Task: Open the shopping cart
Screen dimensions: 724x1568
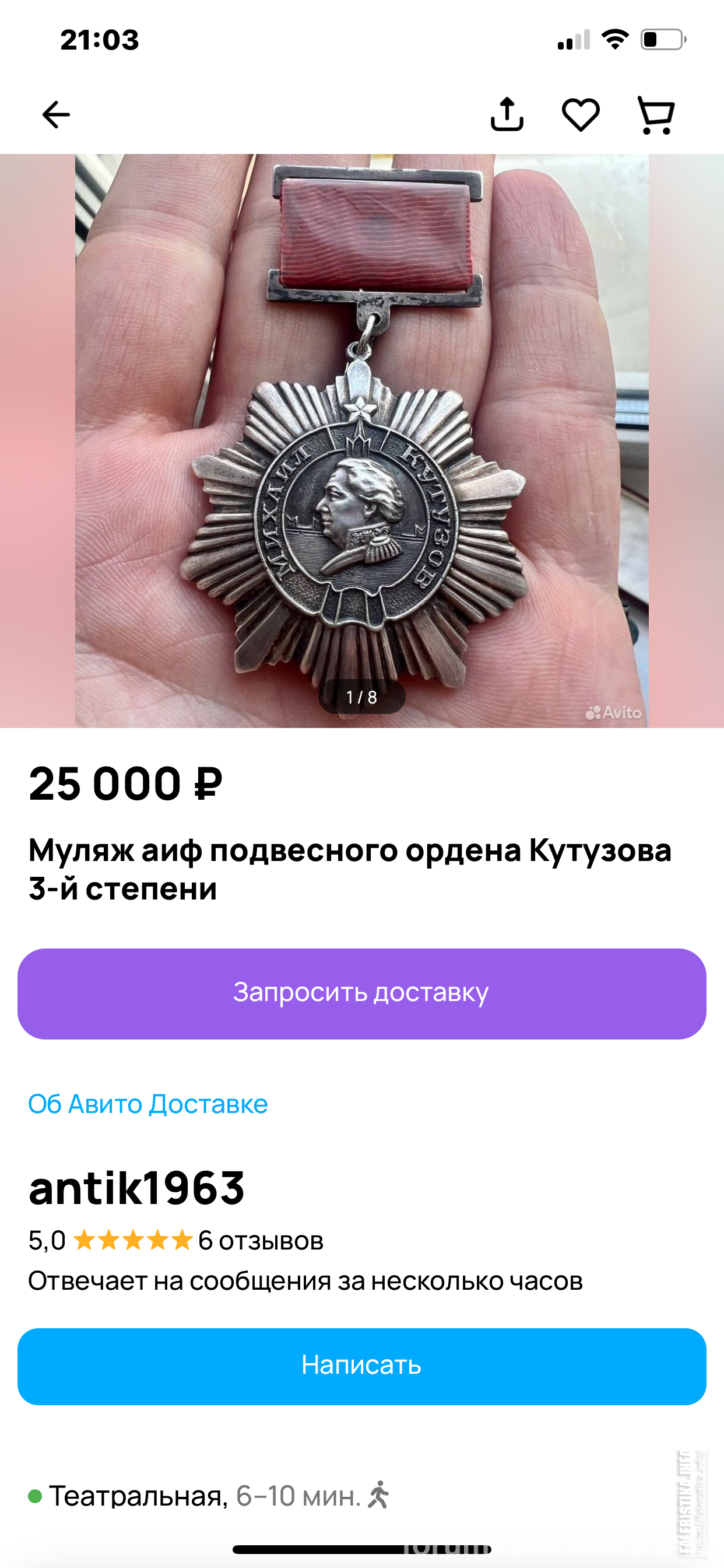Action: pyautogui.click(x=656, y=114)
